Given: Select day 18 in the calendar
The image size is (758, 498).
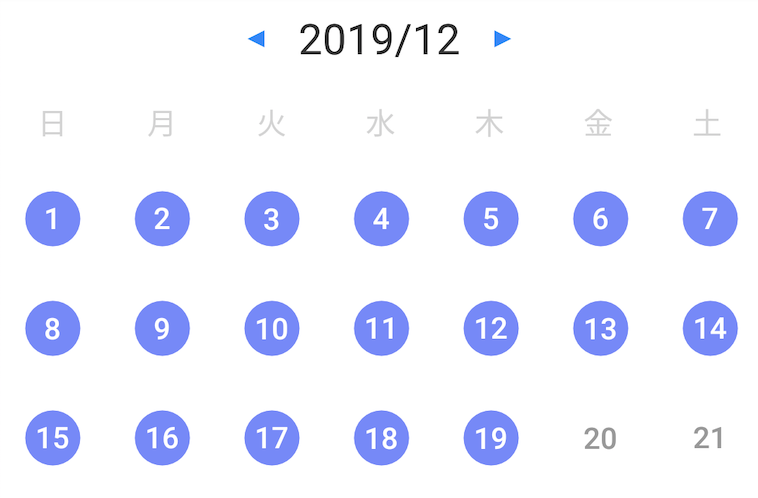Looking at the screenshot, I should coord(381,438).
